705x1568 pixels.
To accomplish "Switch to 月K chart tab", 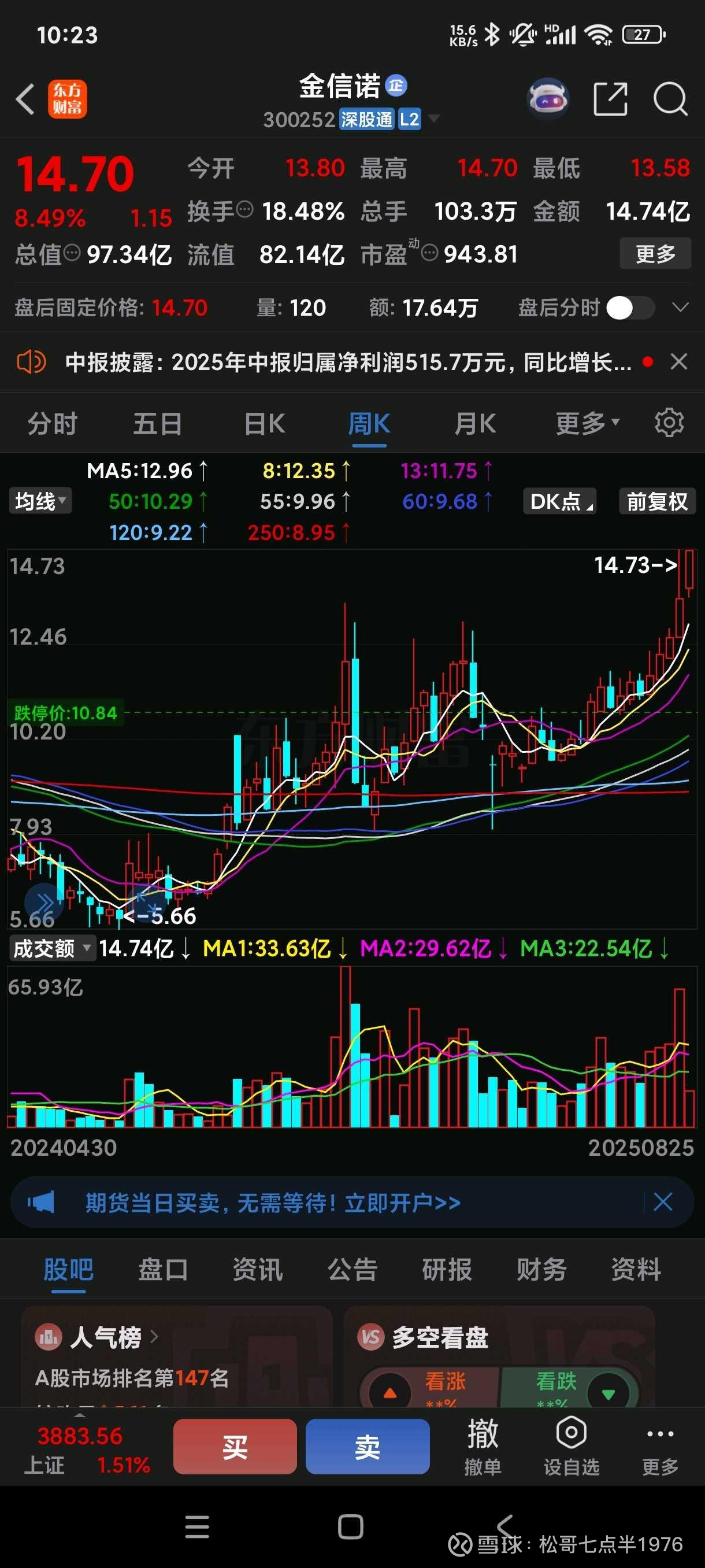I will (475, 424).
